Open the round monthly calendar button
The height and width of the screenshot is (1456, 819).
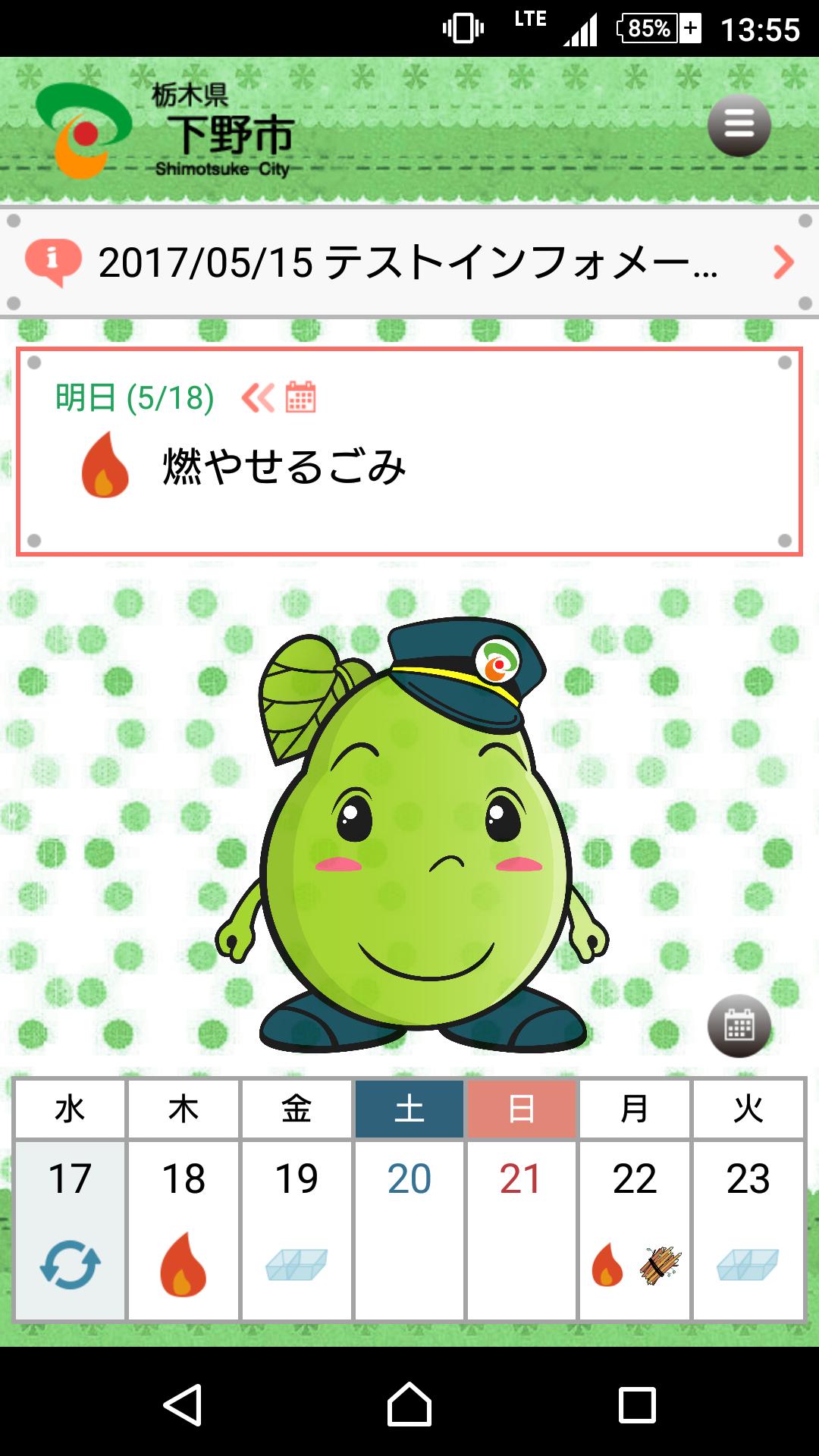click(x=739, y=1025)
